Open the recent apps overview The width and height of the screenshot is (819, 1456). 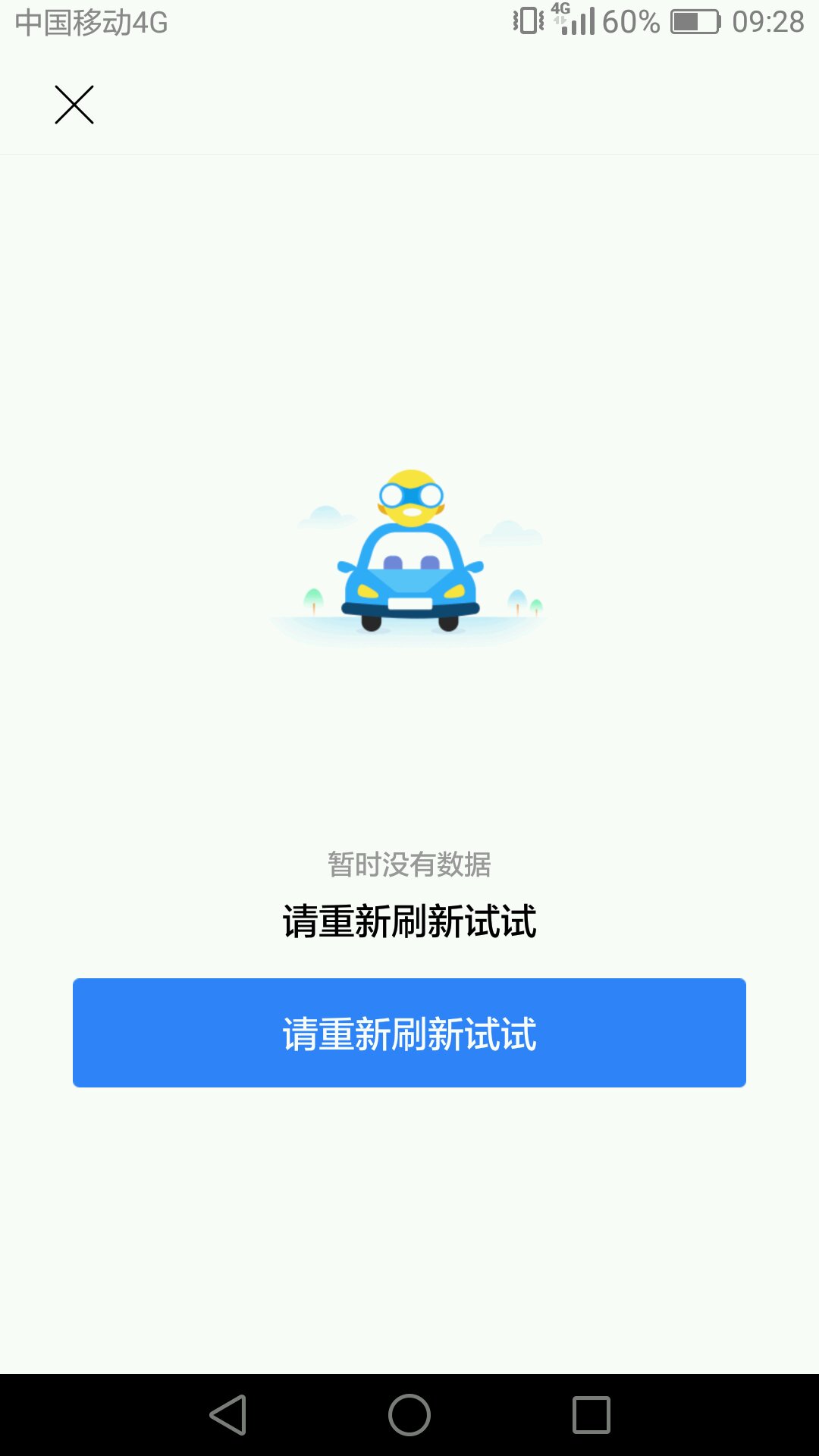point(591,1415)
